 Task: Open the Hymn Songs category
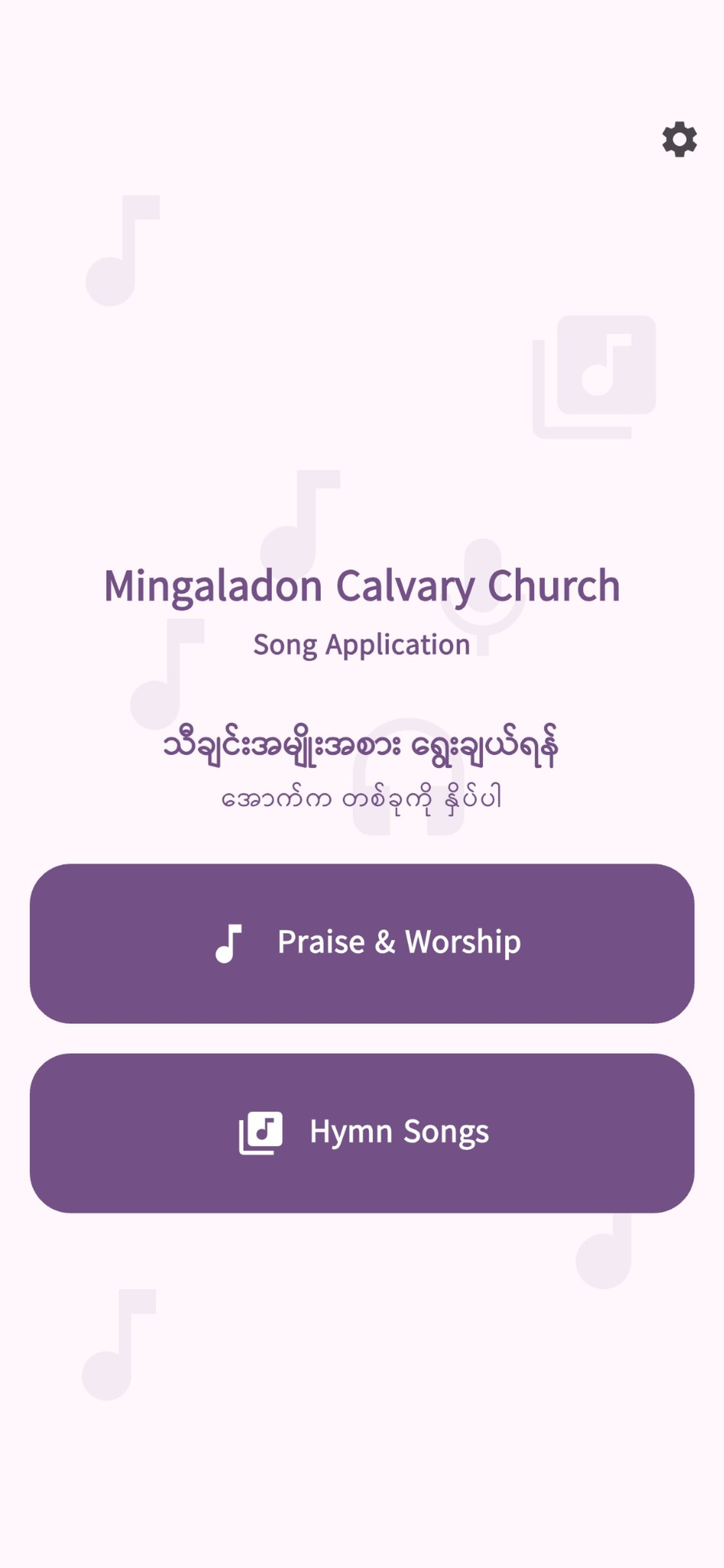tap(362, 1133)
